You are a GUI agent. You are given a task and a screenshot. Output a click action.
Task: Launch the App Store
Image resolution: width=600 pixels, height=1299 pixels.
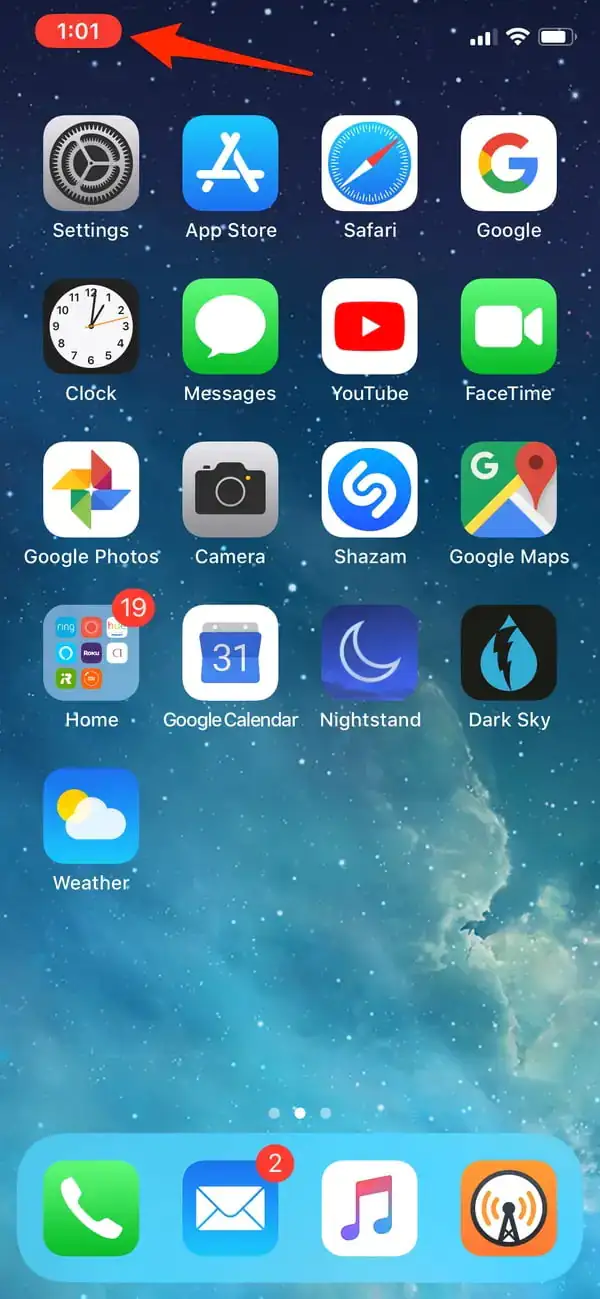(x=230, y=163)
